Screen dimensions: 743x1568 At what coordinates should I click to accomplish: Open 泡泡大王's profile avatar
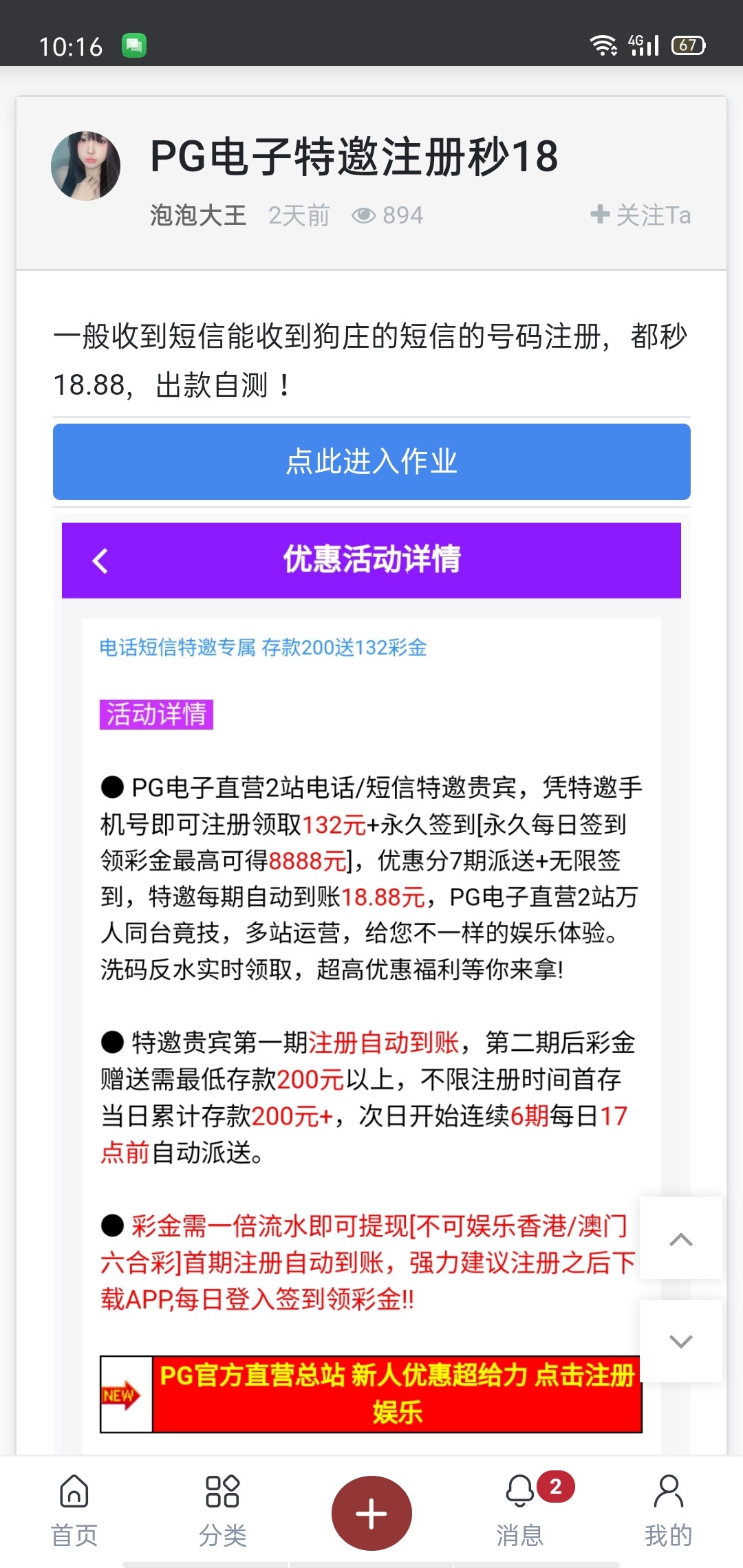85,166
